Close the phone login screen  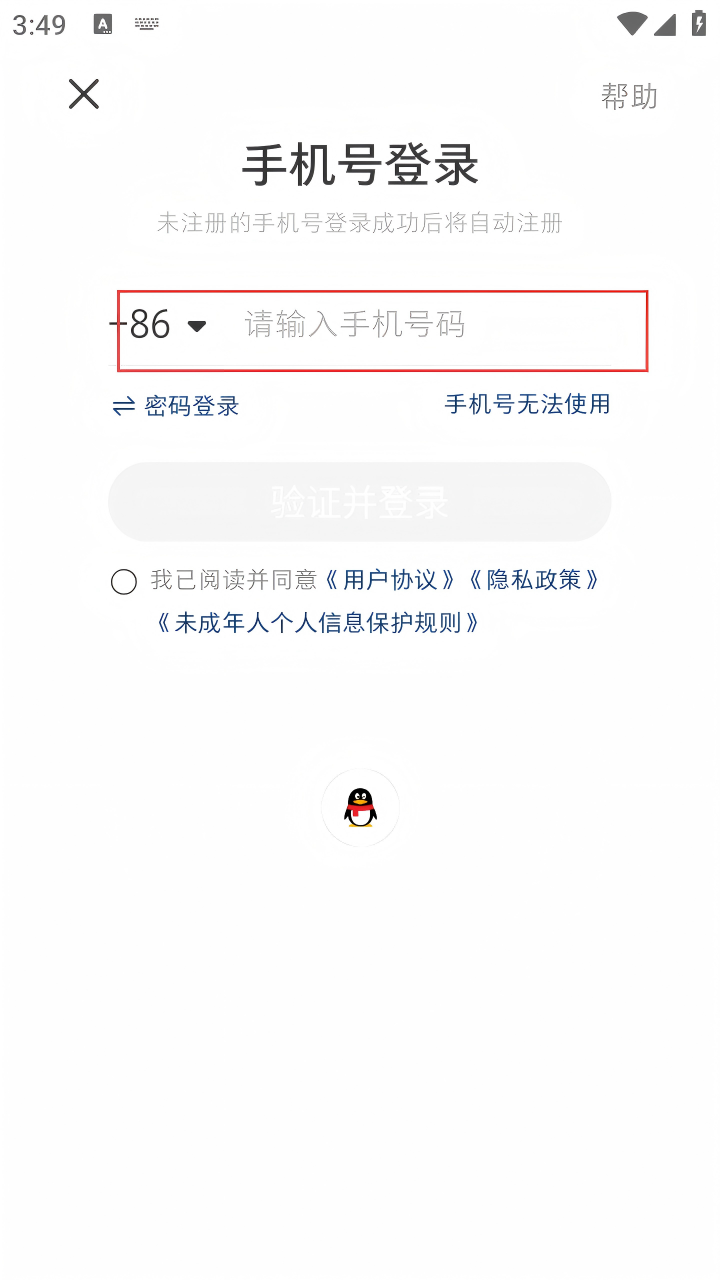pos(84,94)
